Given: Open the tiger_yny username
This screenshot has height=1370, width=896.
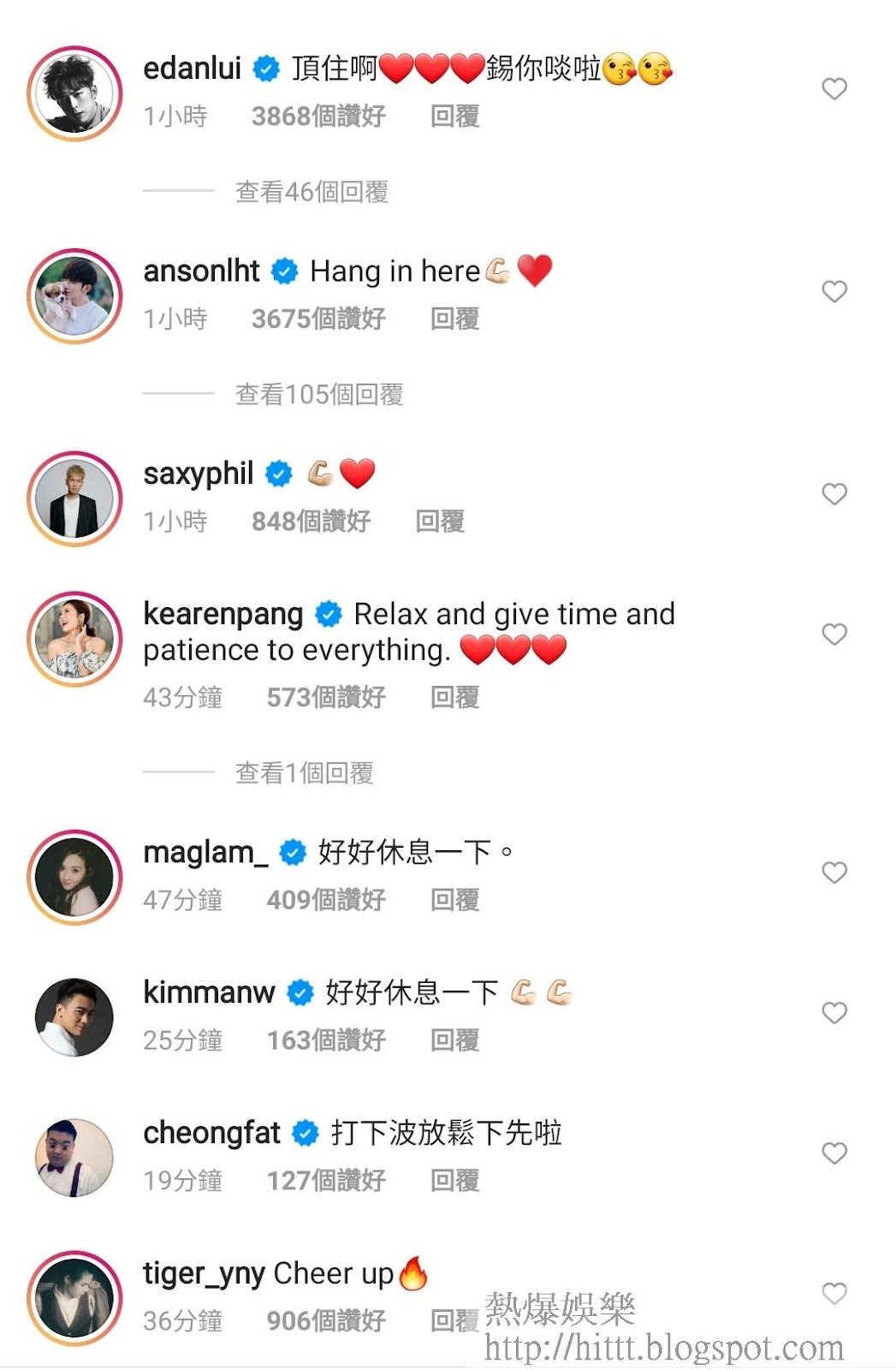Looking at the screenshot, I should (205, 1274).
